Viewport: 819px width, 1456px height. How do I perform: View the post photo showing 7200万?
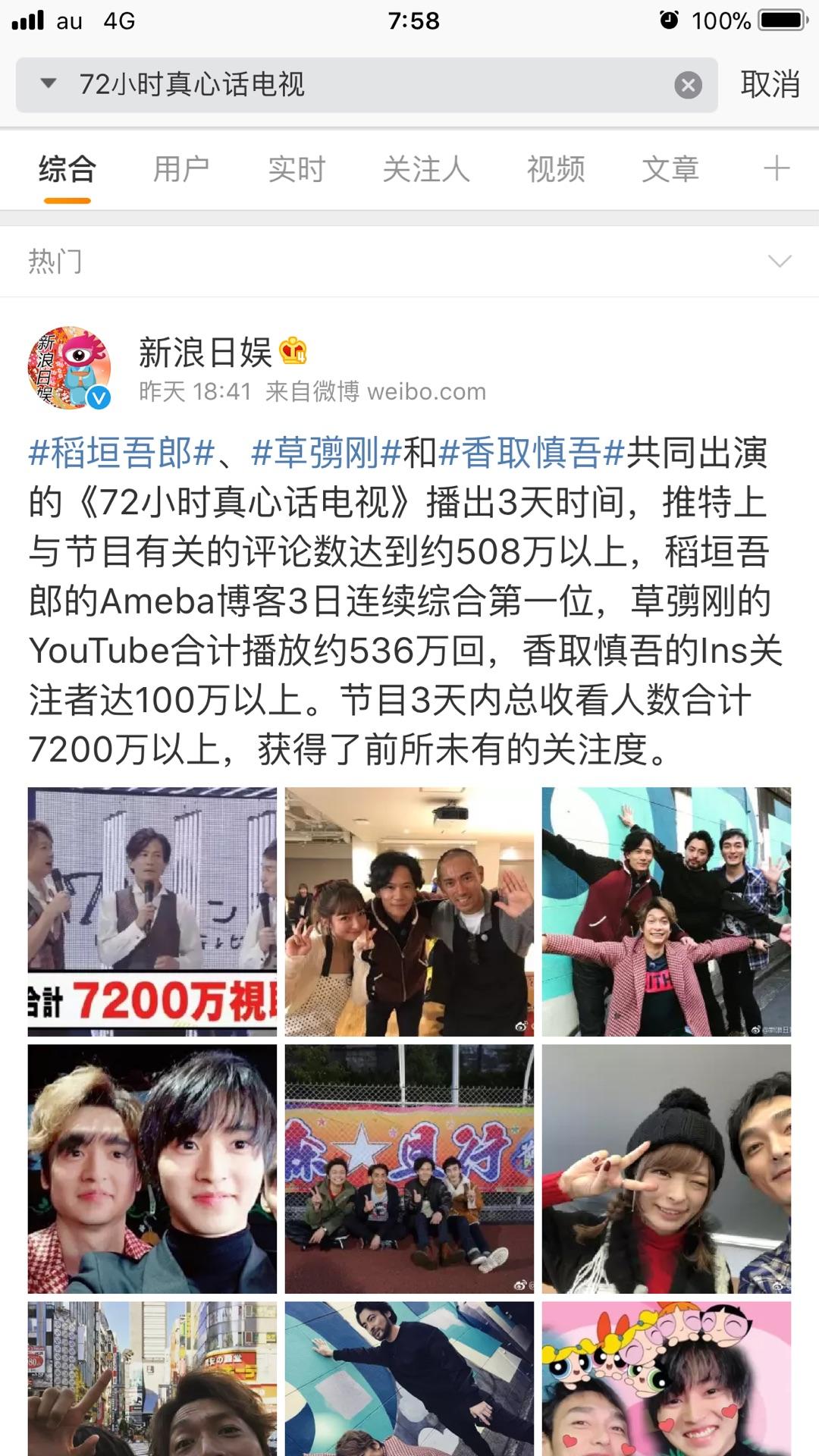[152, 912]
